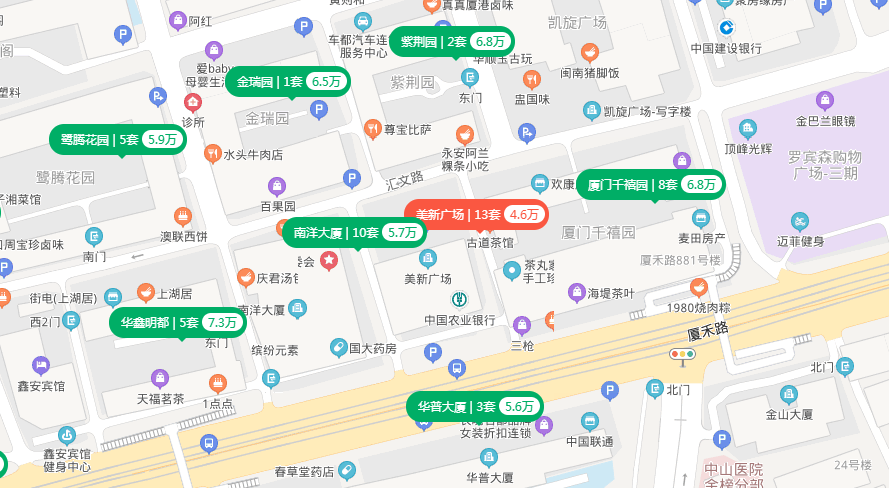Select the 鹭腾花园 5套 5.9万 marker

click(118, 140)
